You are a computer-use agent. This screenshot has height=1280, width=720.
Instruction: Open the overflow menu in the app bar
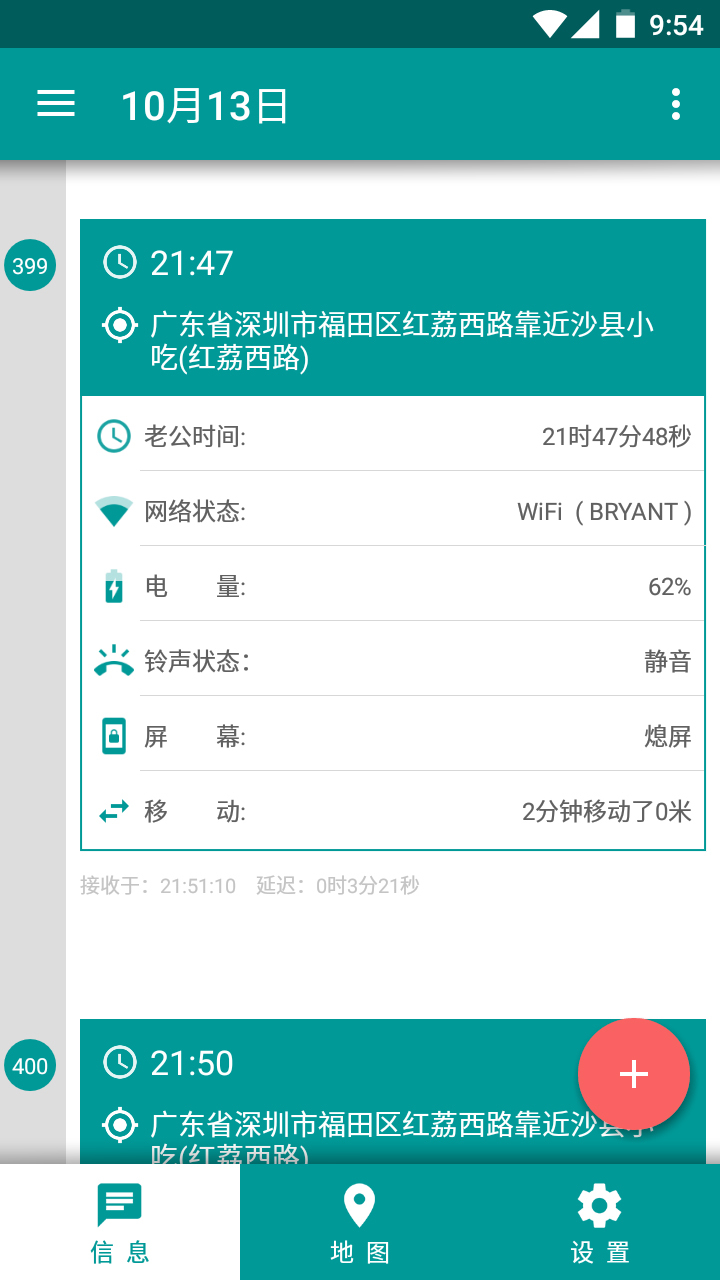(x=676, y=104)
